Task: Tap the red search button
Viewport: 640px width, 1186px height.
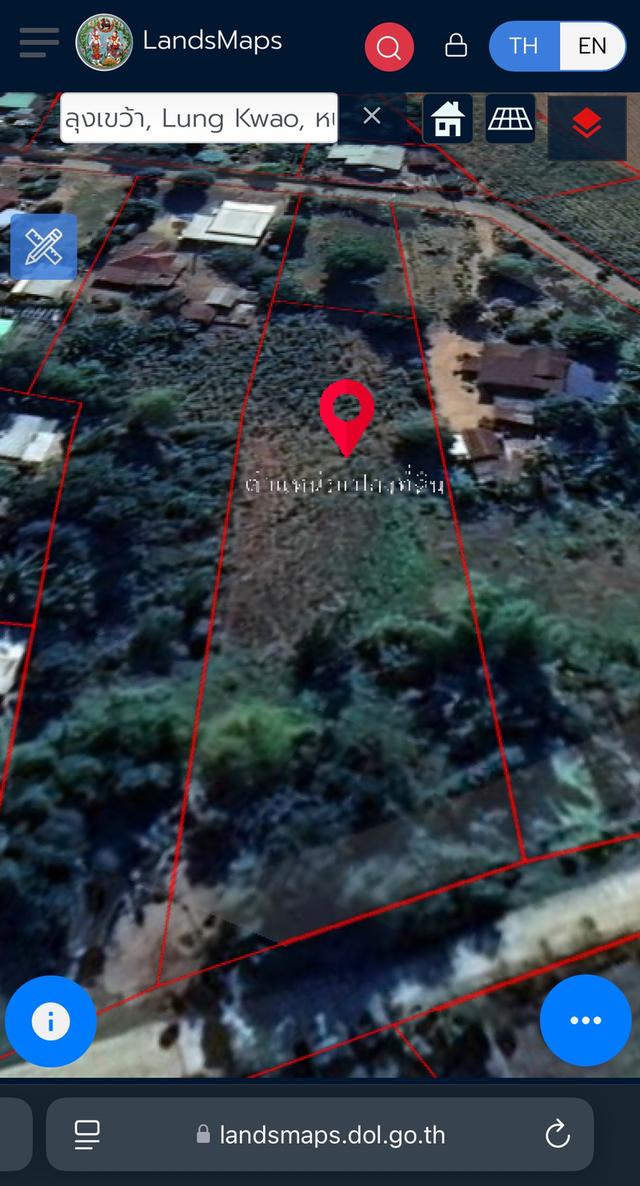Action: pos(389,46)
